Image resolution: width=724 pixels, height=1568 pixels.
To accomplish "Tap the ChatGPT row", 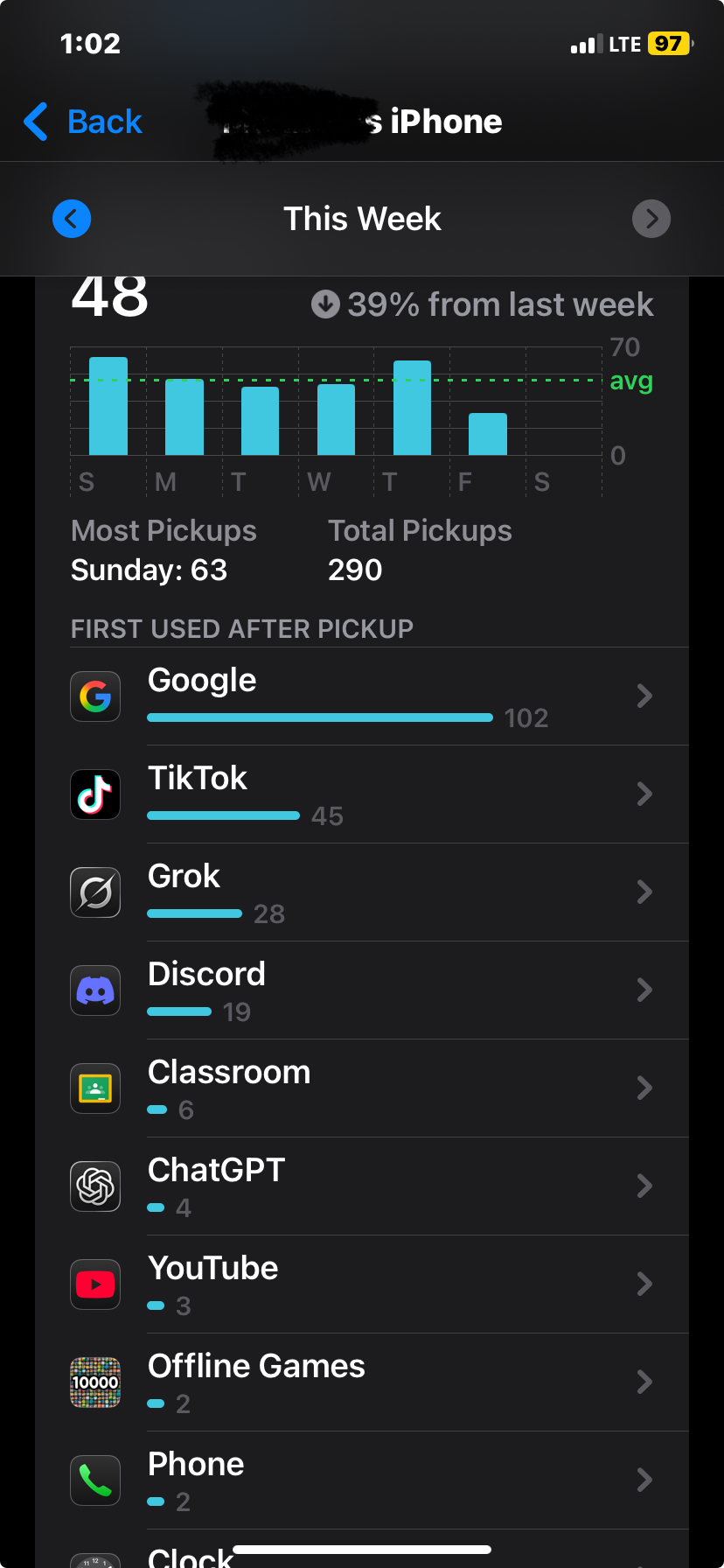I will (376, 1186).
